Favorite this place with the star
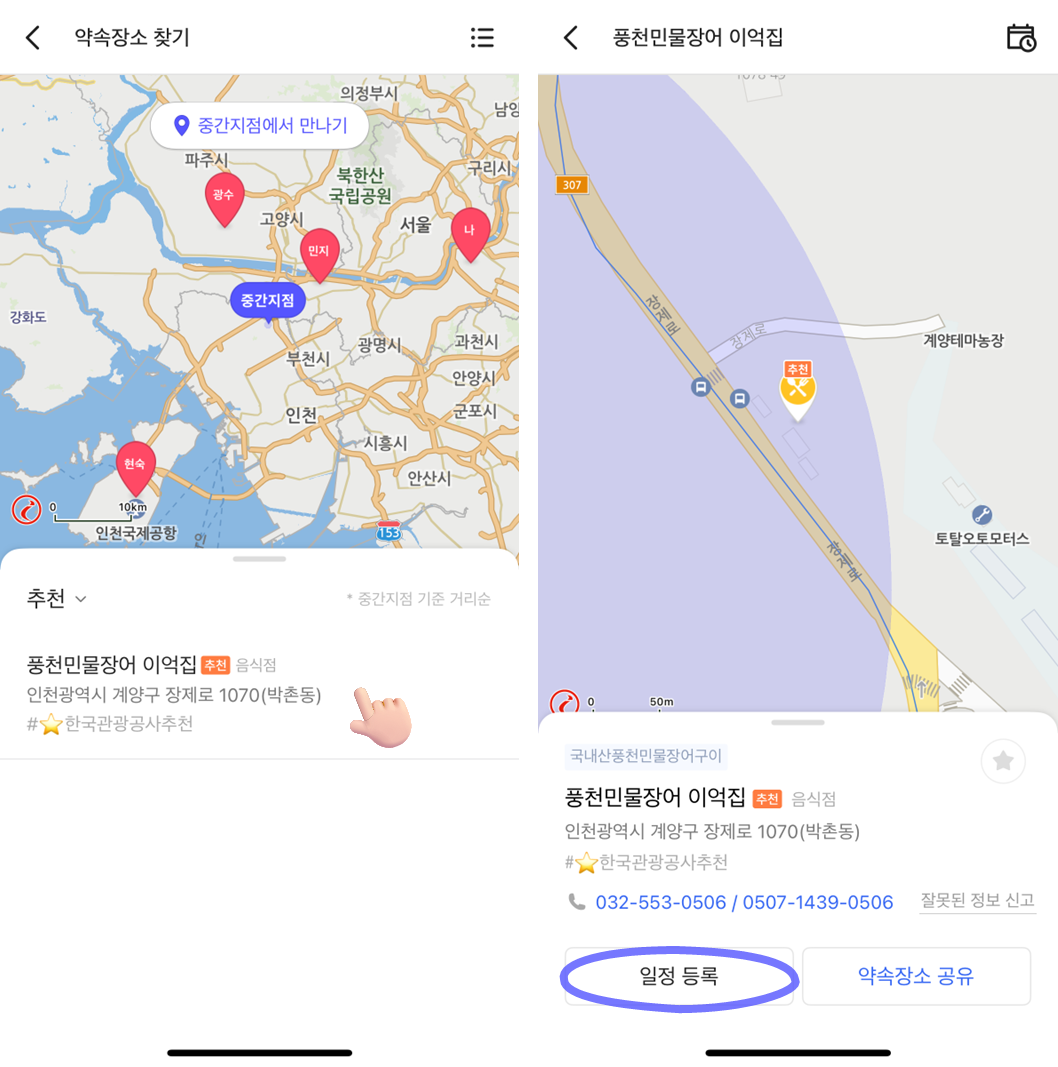 pos(1003,762)
